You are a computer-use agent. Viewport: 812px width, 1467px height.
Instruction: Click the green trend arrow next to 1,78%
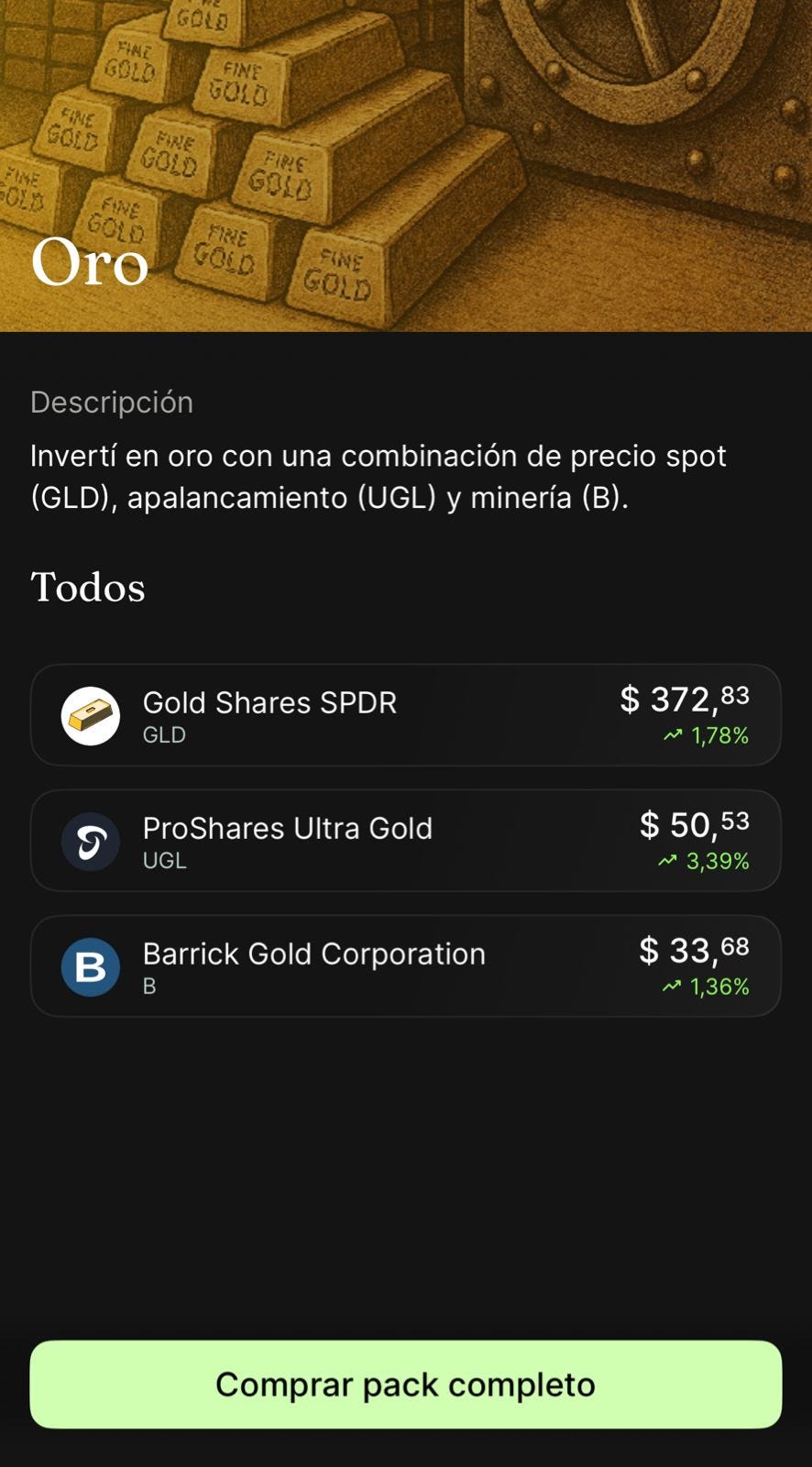[673, 734]
